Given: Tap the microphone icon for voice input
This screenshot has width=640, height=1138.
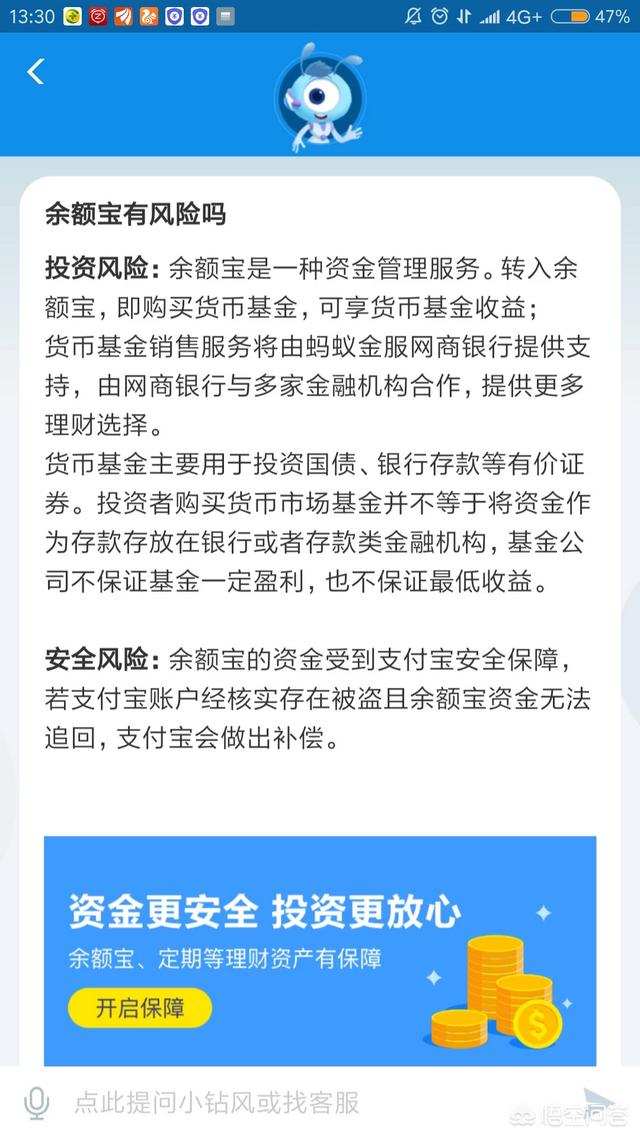Looking at the screenshot, I should (x=36, y=1103).
